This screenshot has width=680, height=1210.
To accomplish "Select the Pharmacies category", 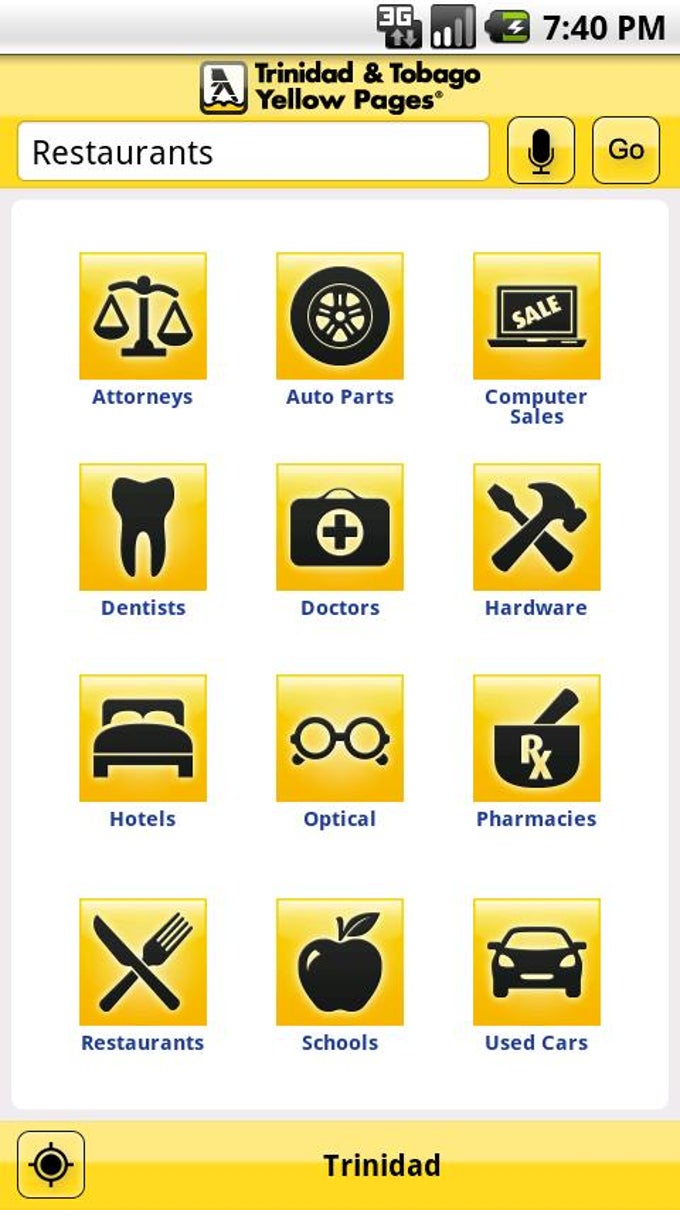I will point(537,738).
